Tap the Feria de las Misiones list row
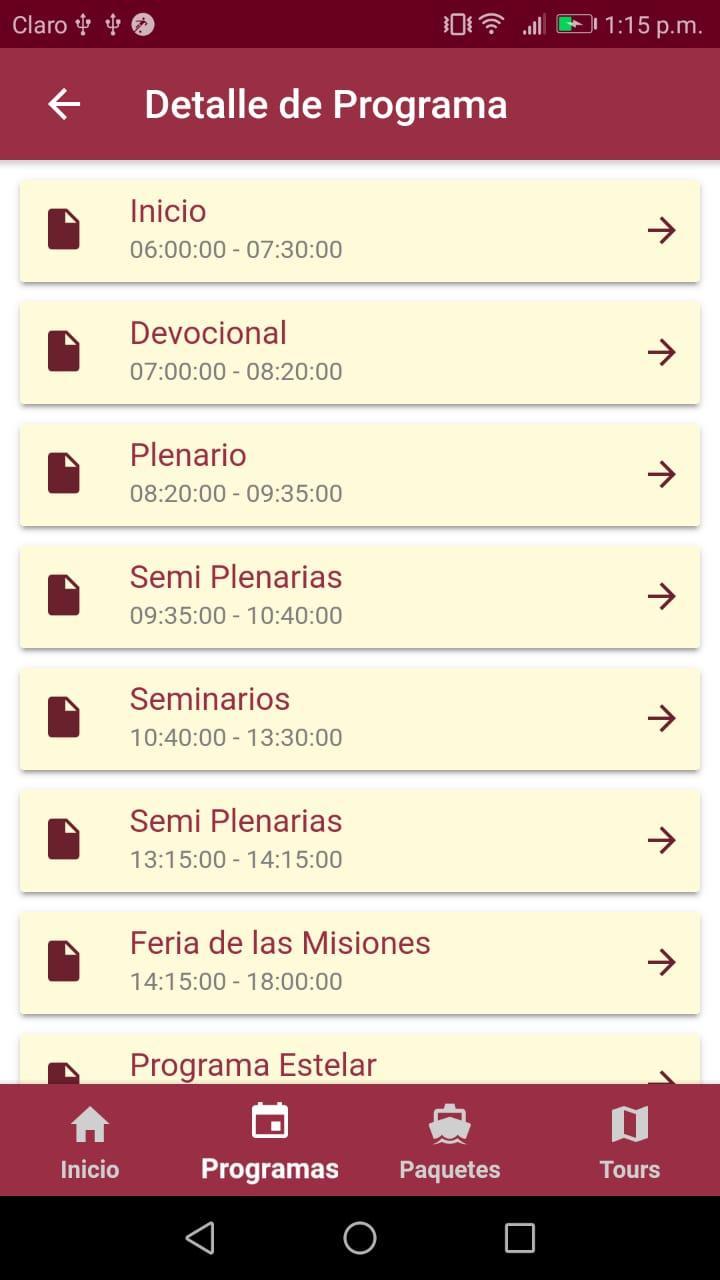This screenshot has height=1280, width=720. click(x=360, y=962)
